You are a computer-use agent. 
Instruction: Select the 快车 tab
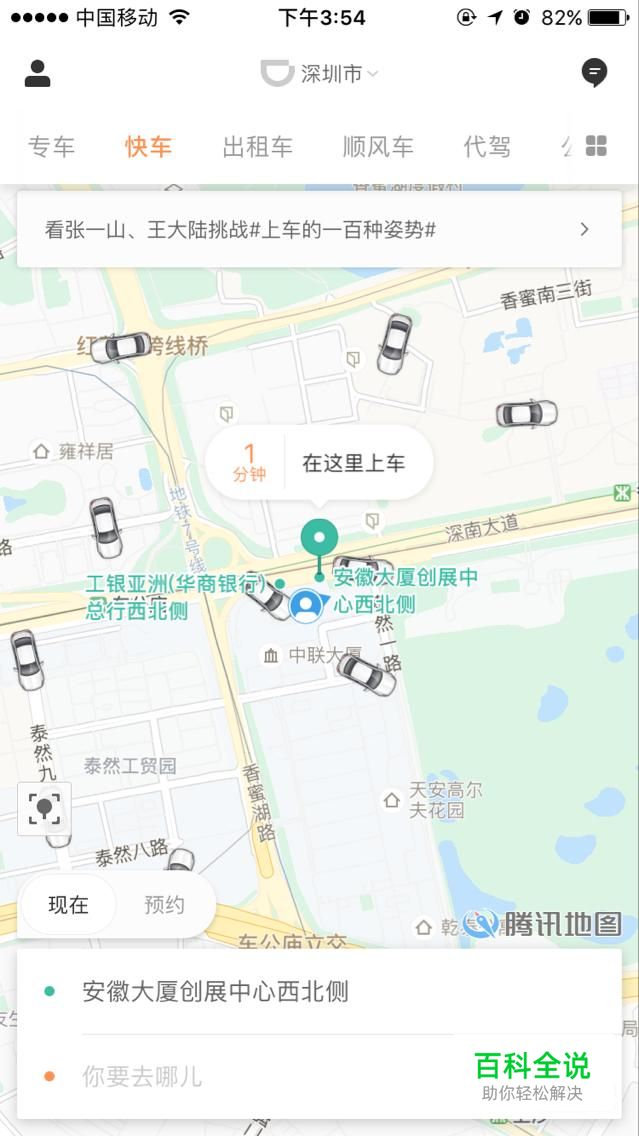click(x=148, y=147)
